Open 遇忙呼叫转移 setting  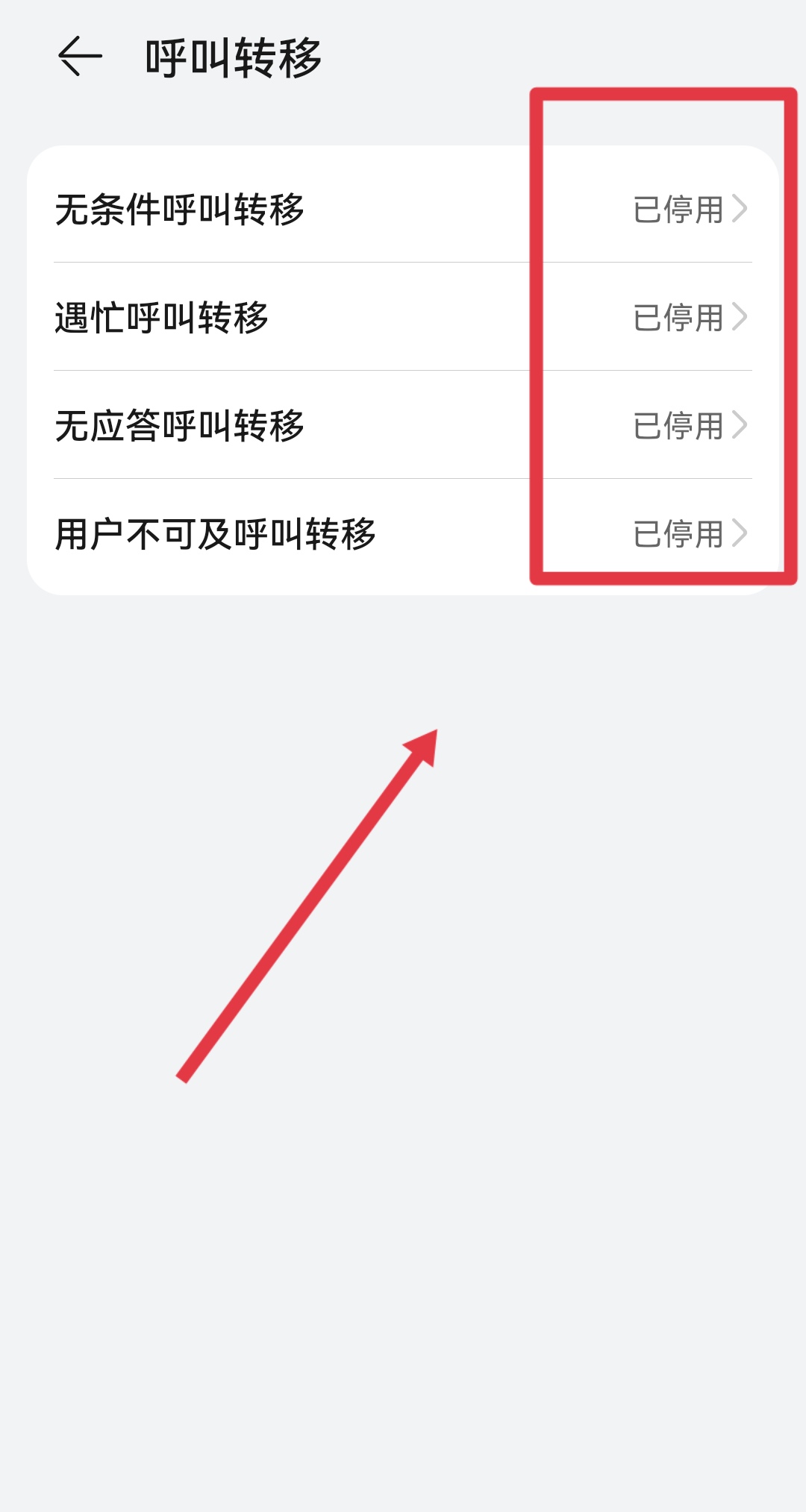[403, 317]
